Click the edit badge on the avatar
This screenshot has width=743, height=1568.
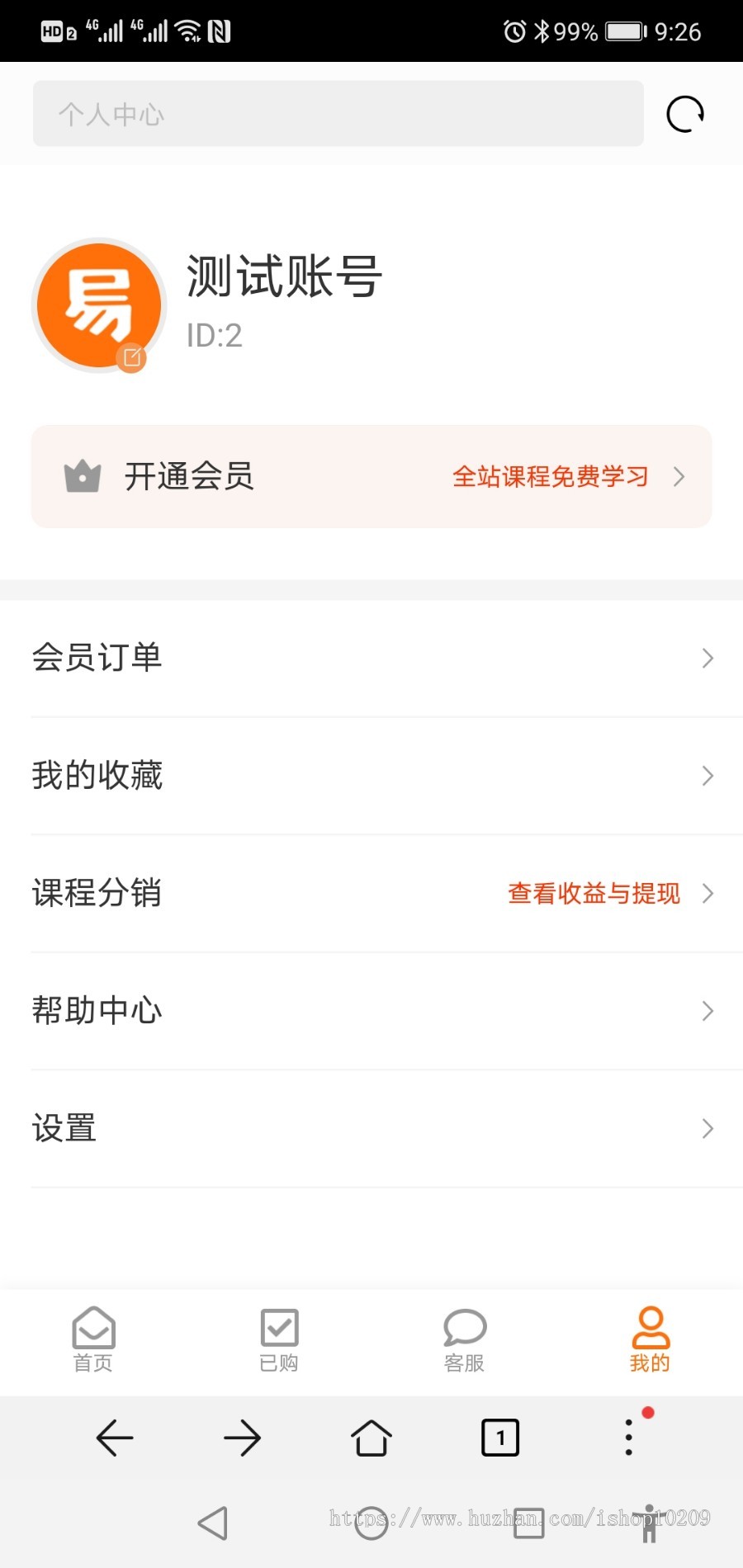click(132, 358)
